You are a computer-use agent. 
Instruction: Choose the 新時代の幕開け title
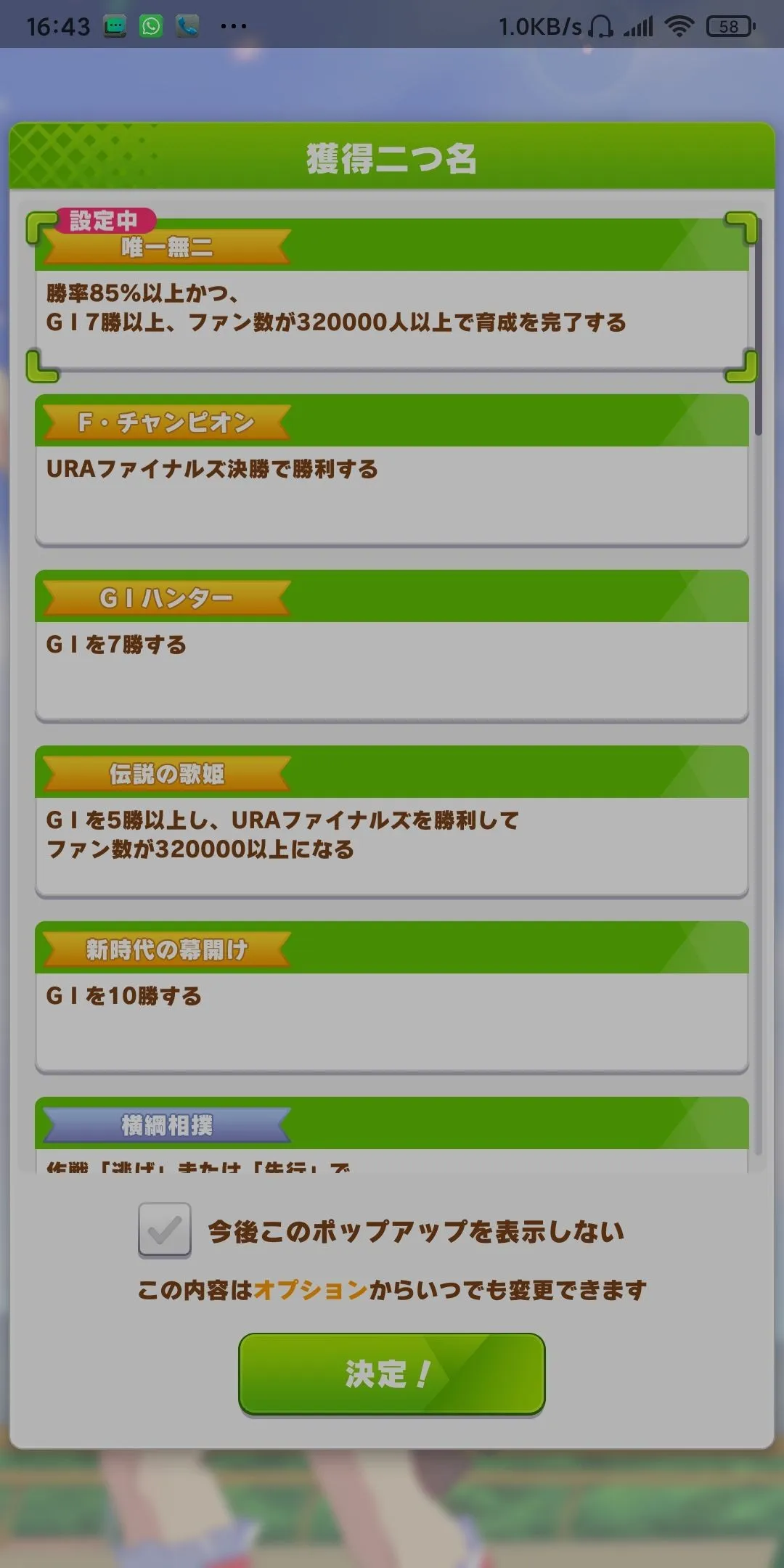(x=392, y=997)
